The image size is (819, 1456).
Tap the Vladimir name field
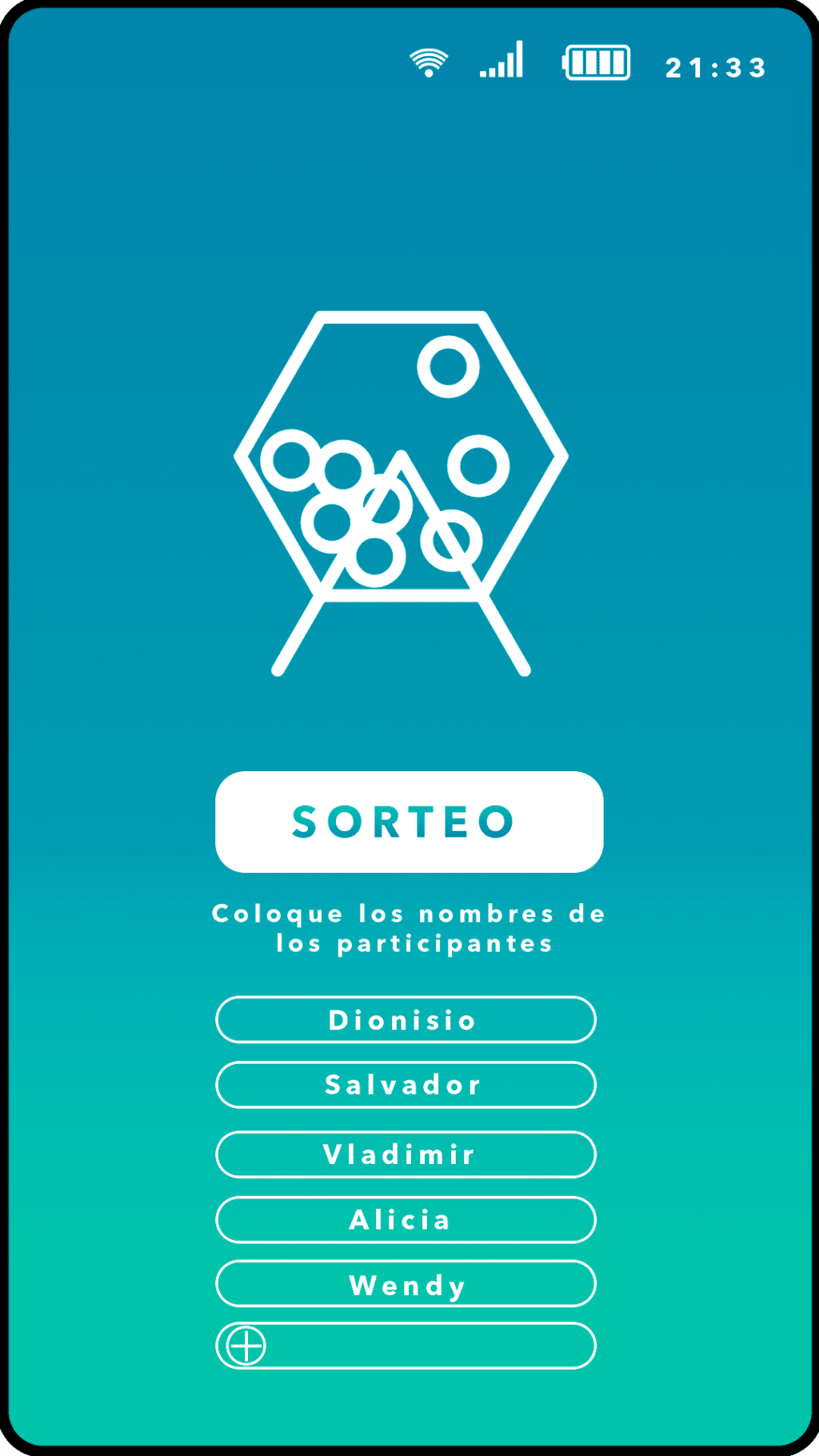pyautogui.click(x=406, y=1154)
